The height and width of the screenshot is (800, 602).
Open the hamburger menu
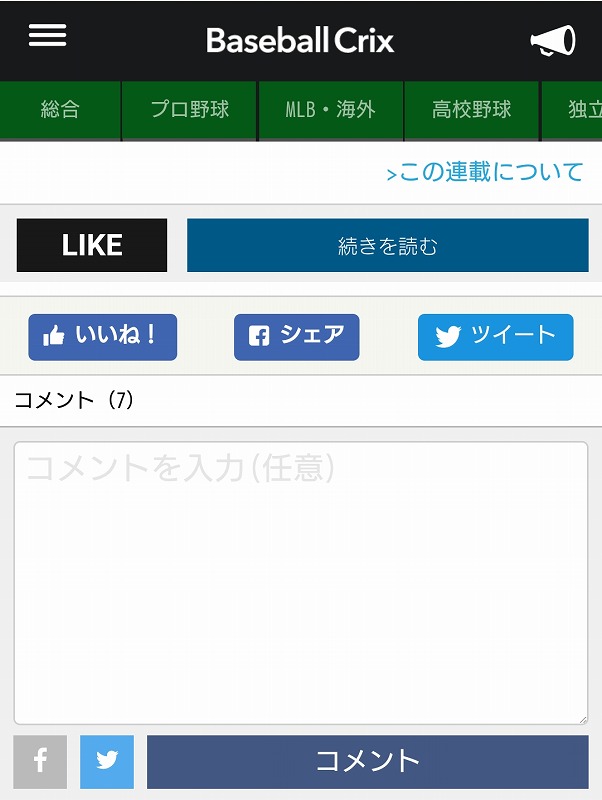[47, 36]
